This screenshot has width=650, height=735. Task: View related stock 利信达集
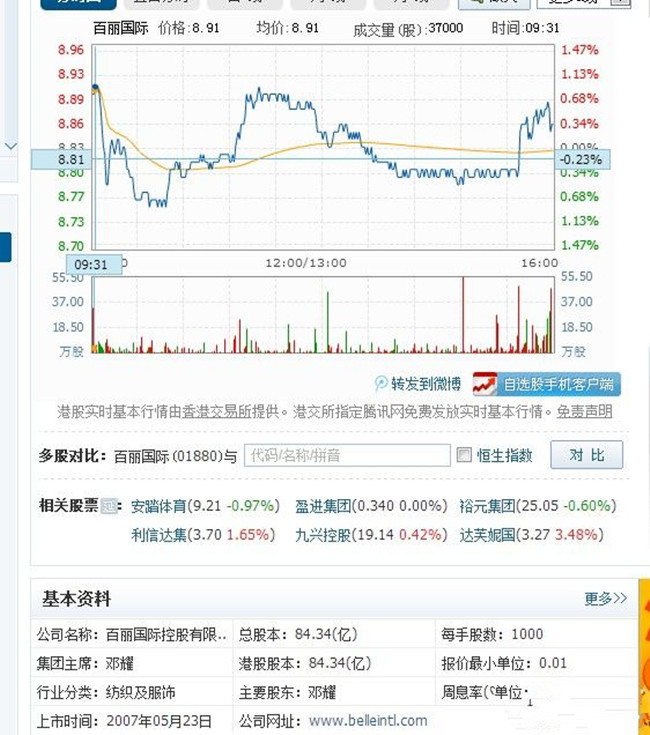158,534
